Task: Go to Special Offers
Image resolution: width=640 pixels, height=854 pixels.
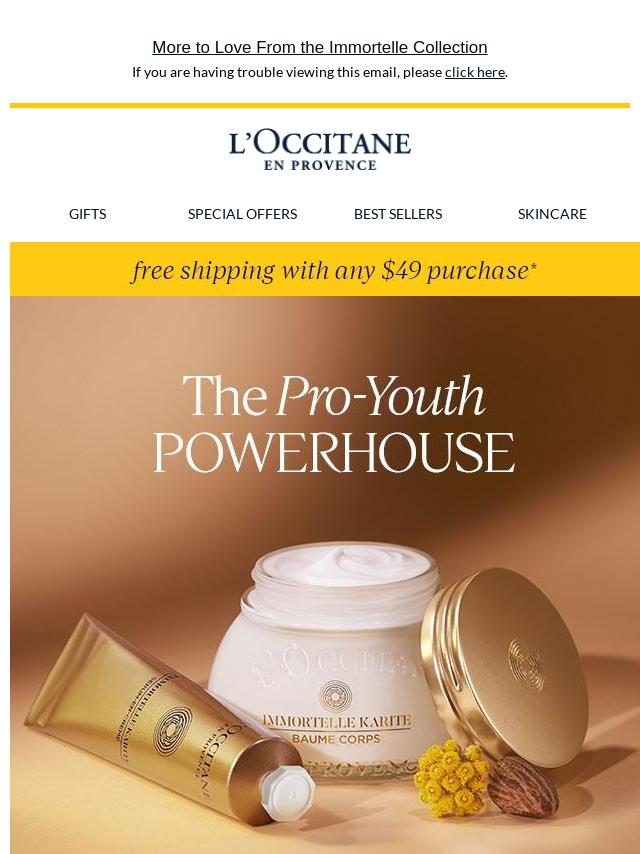Action: [x=242, y=214]
